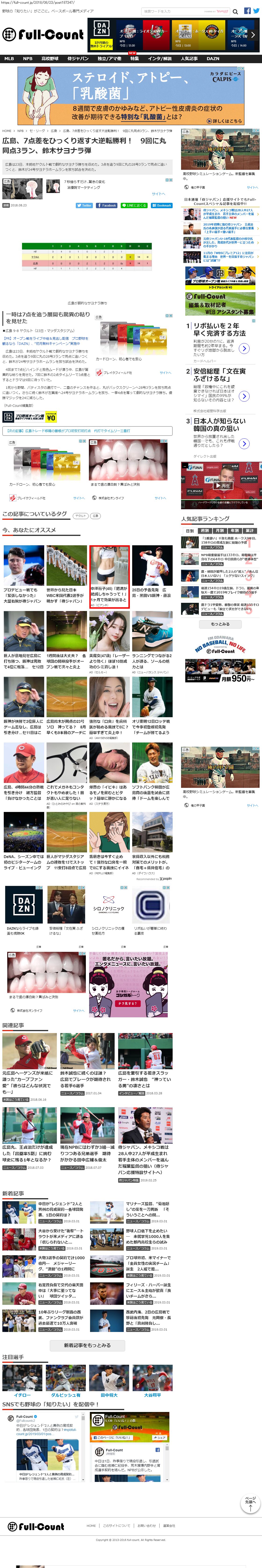This screenshot has height=1568, width=262.
Task: Load more with 新着記事をもっとみる
Action: click(x=87, y=1345)
